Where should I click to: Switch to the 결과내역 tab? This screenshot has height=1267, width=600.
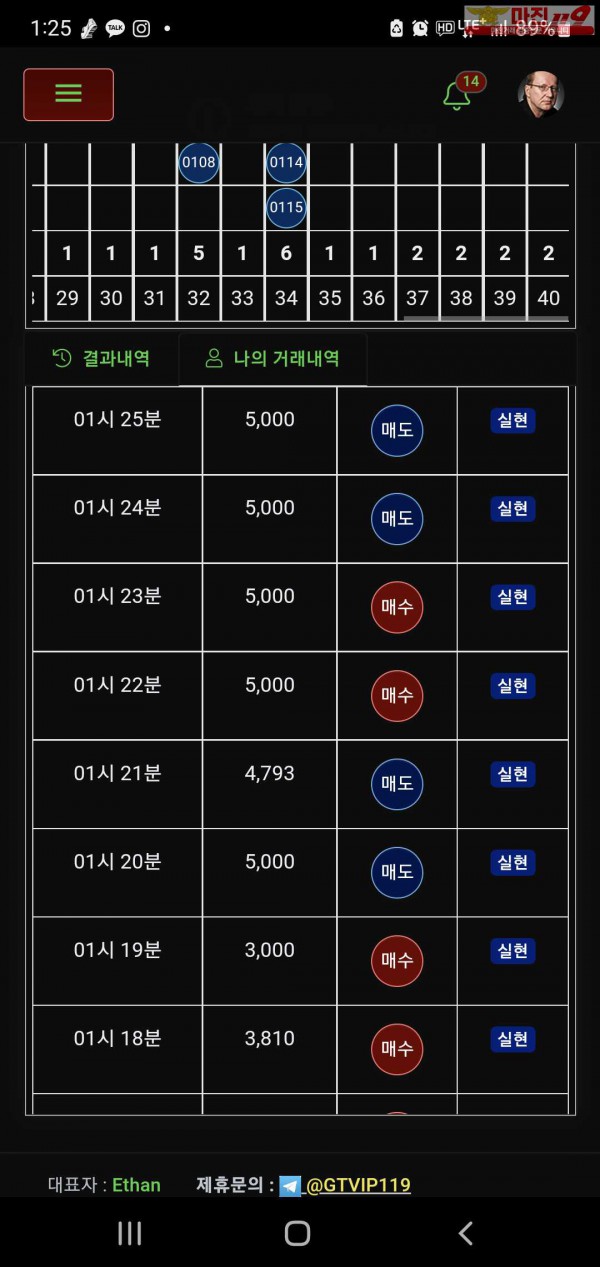(x=101, y=358)
